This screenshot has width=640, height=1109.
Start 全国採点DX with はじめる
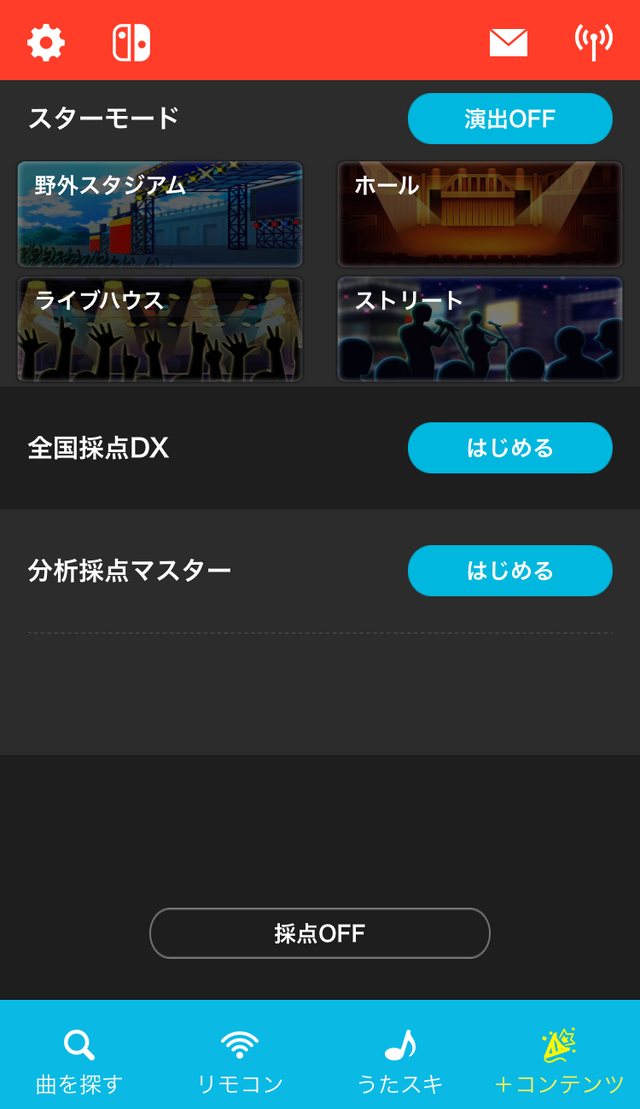click(x=509, y=448)
